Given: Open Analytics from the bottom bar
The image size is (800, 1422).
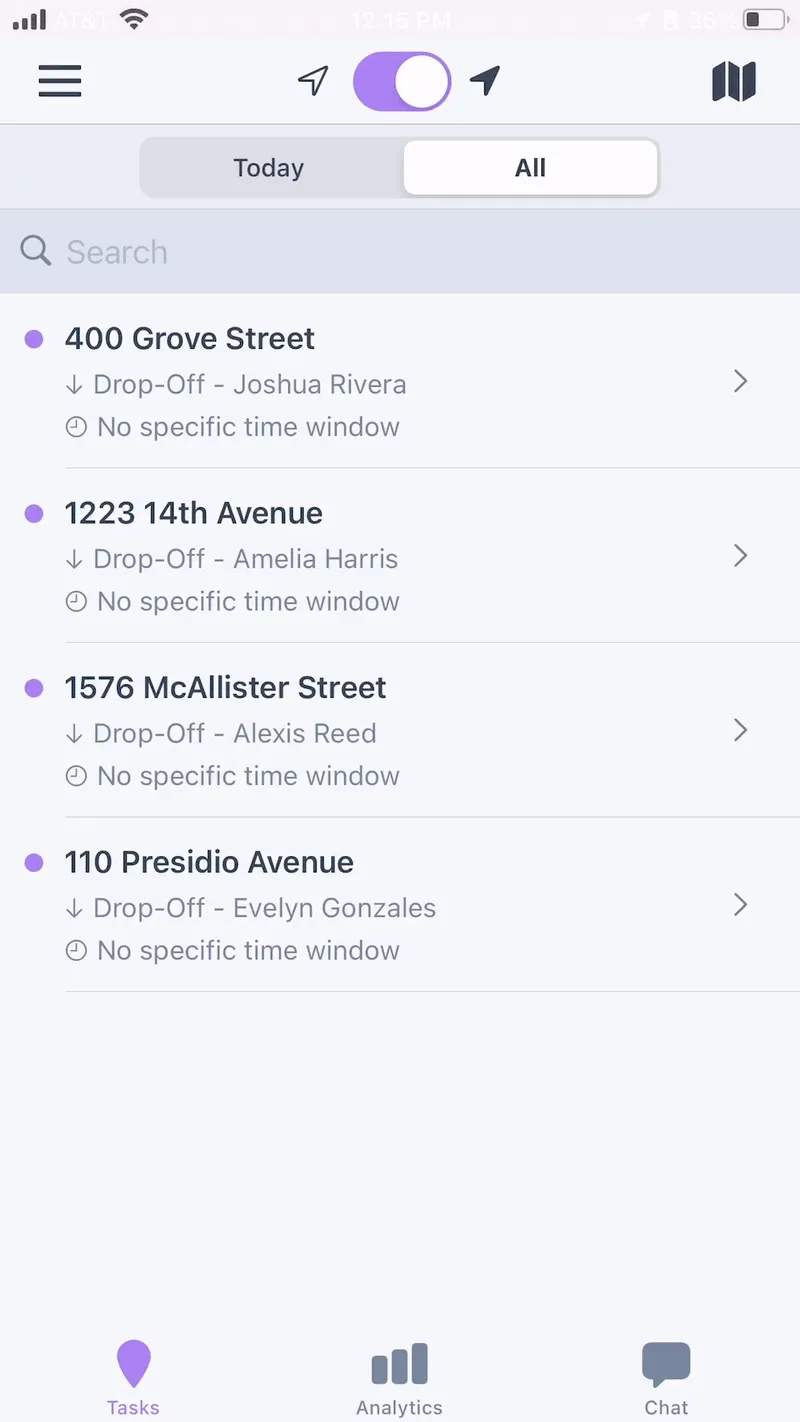Looking at the screenshot, I should click(399, 1375).
